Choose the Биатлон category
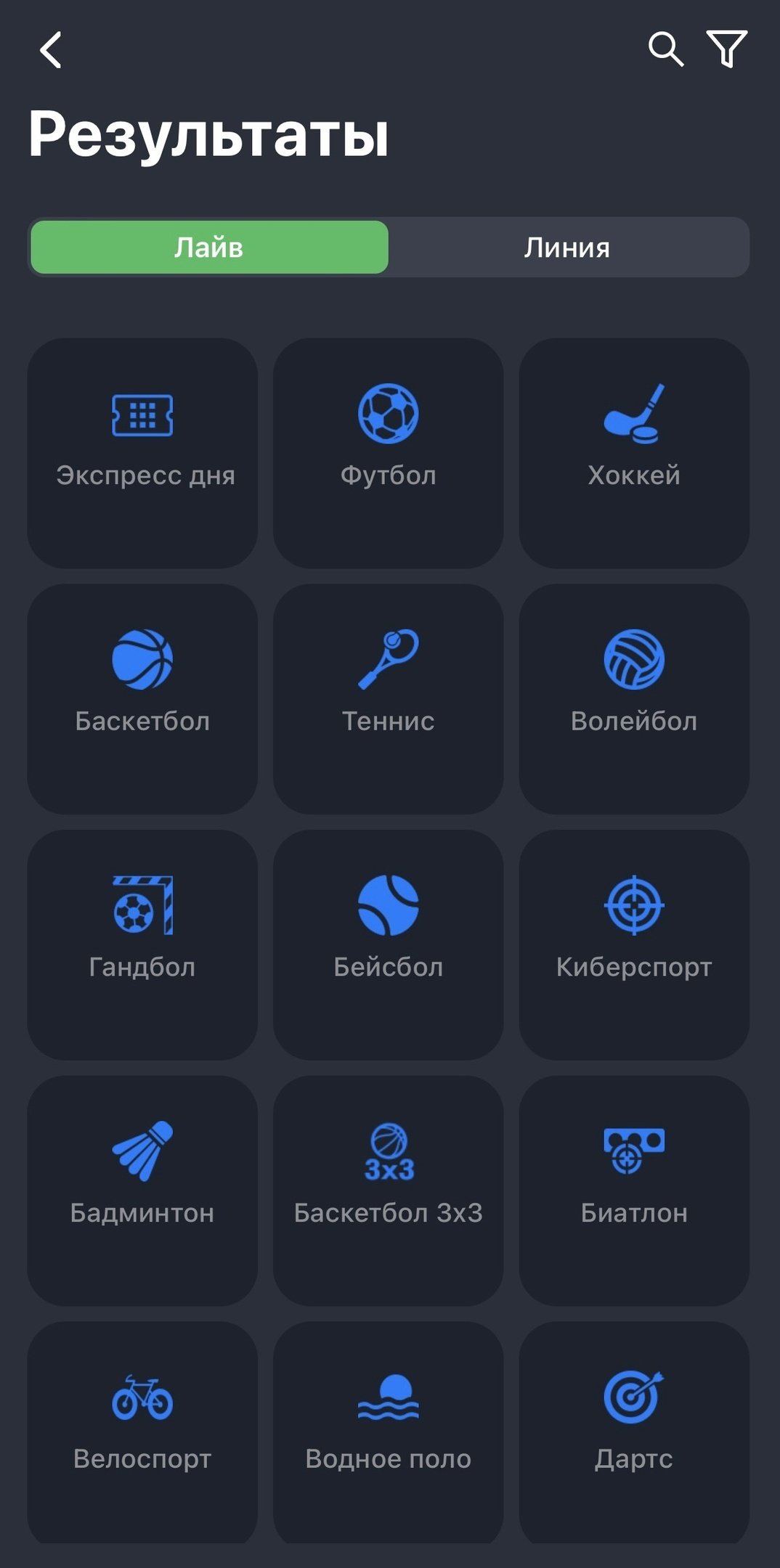The height and width of the screenshot is (1568, 780). click(634, 1191)
